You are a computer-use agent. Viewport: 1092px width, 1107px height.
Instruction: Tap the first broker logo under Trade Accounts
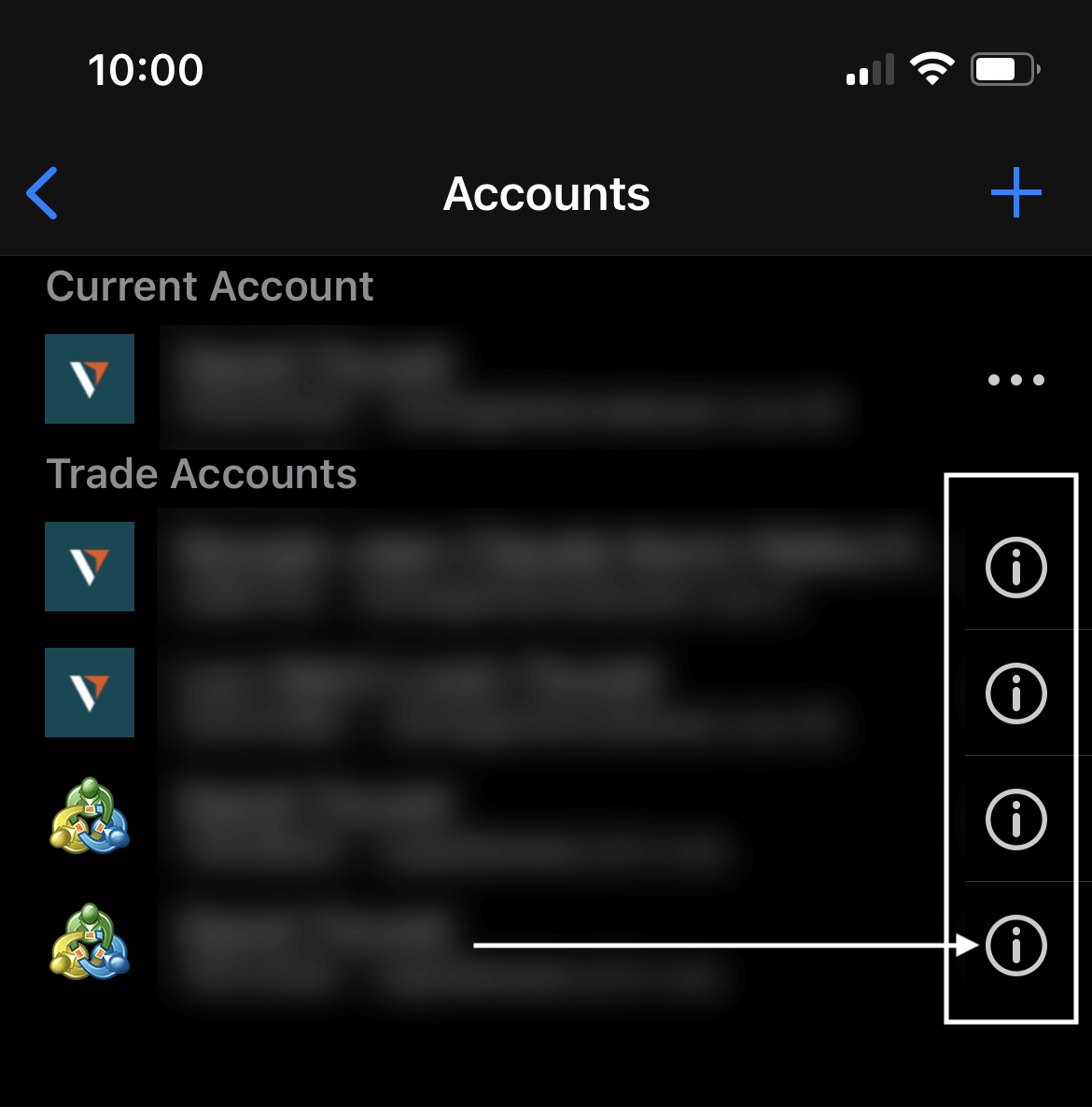pos(90,567)
